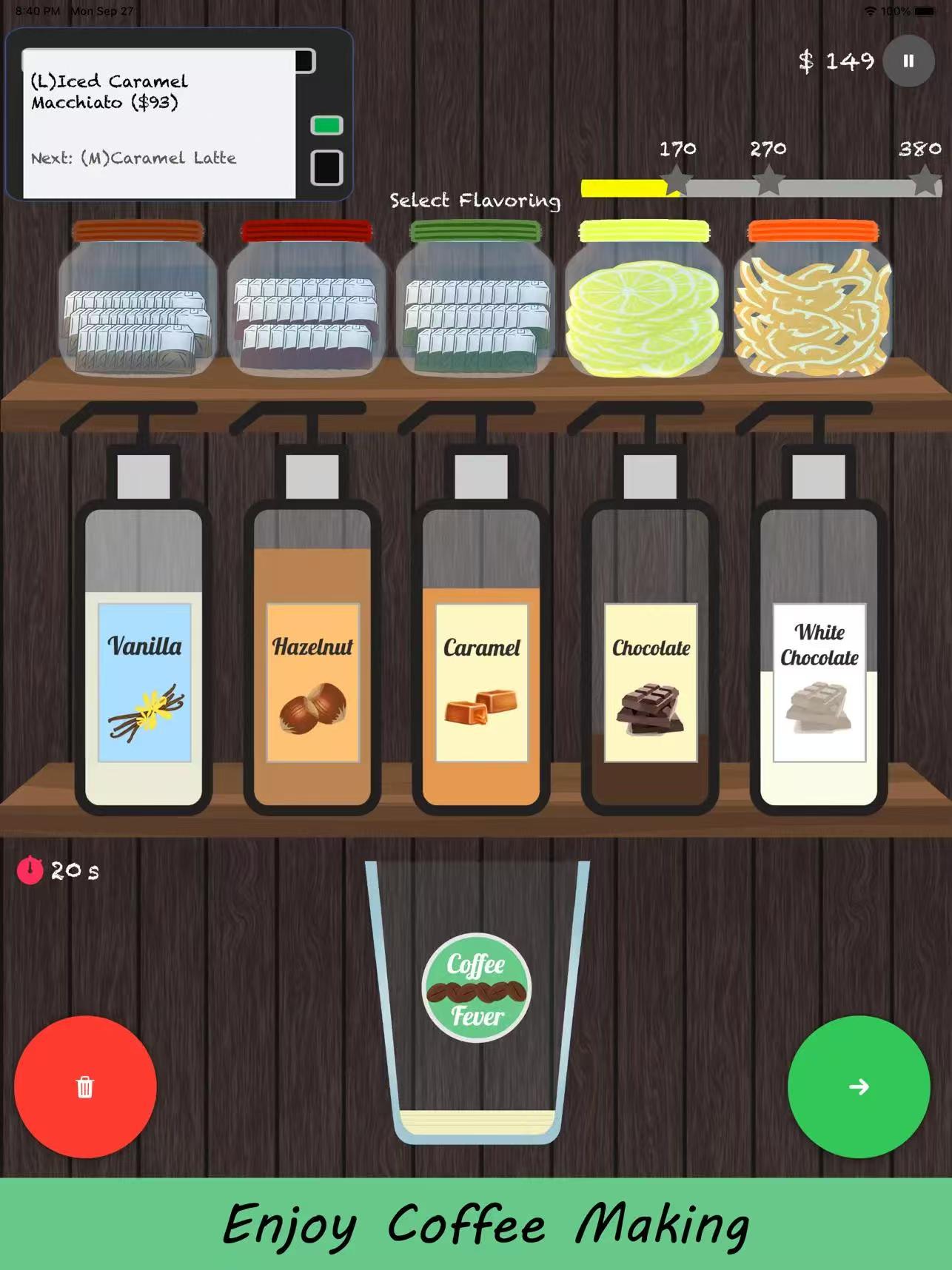Image resolution: width=952 pixels, height=1270 pixels.
Task: Pause the game
Action: pos(908,61)
